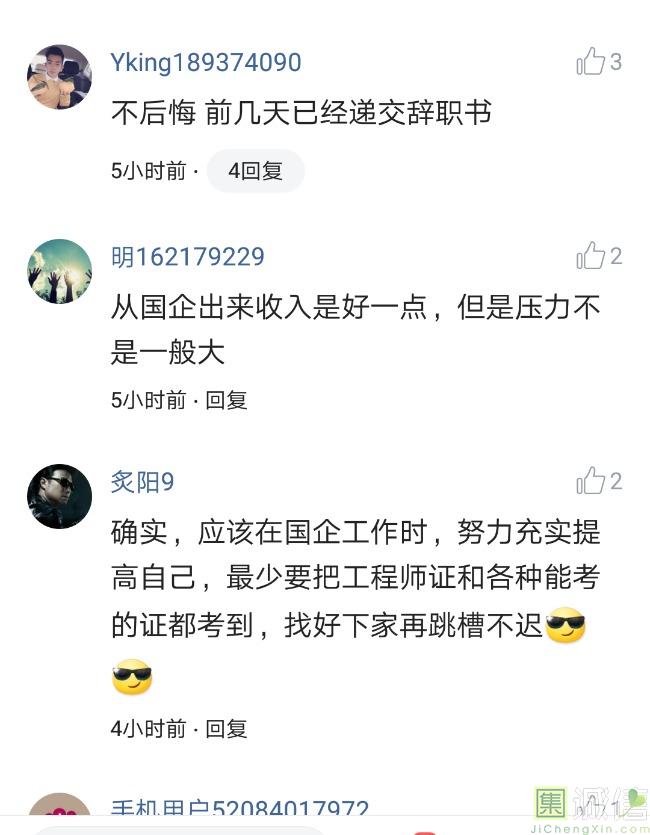Tap the username Yking189374090
The image size is (650, 835).
coord(205,63)
